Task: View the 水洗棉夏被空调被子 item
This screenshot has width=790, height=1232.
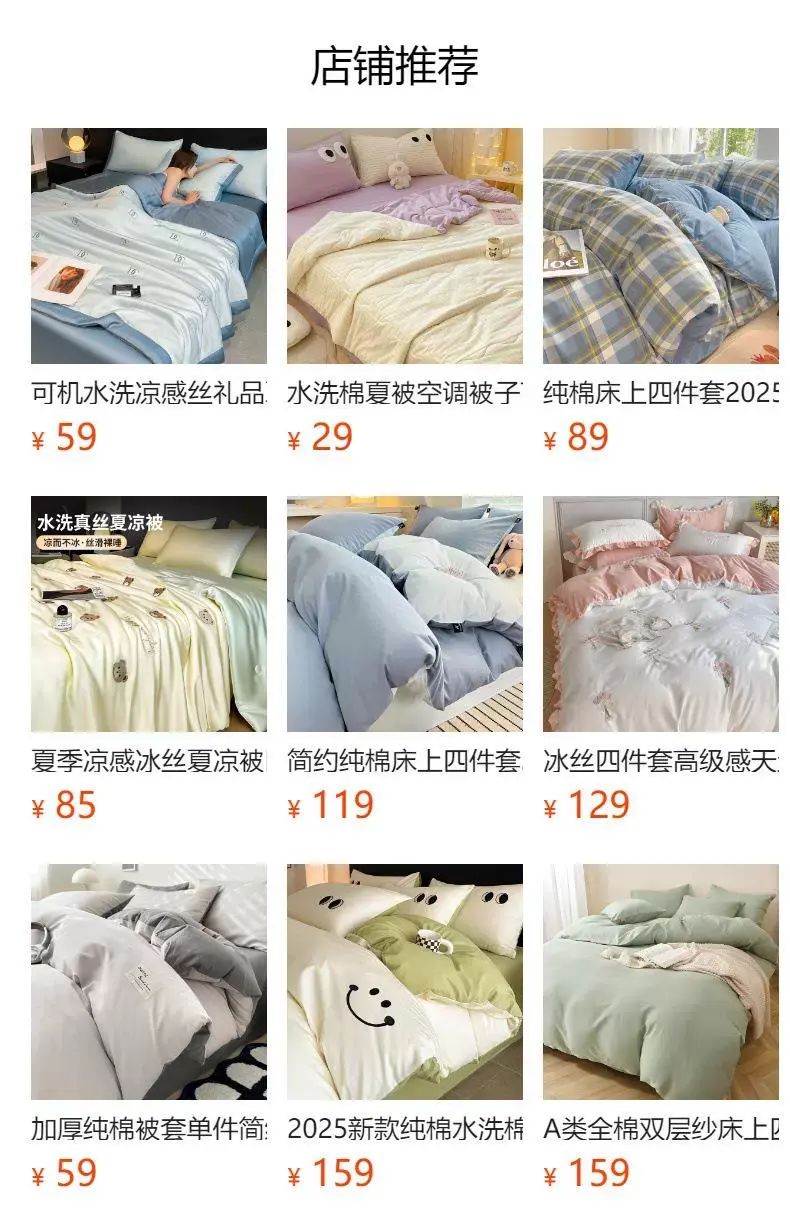Action: pos(405,246)
